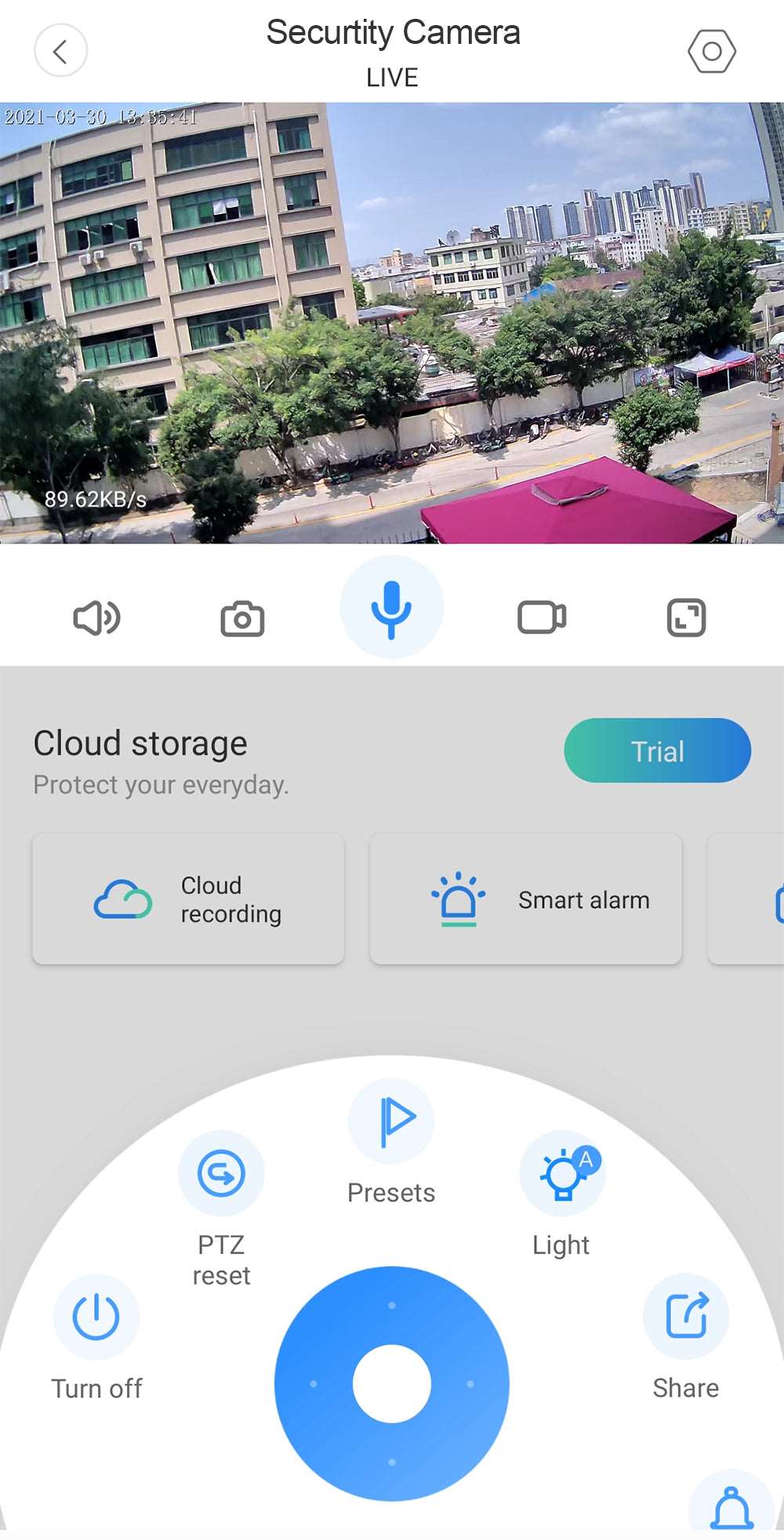Image resolution: width=784 pixels, height=1540 pixels.
Task: Tap the Trial button
Action: [657, 750]
